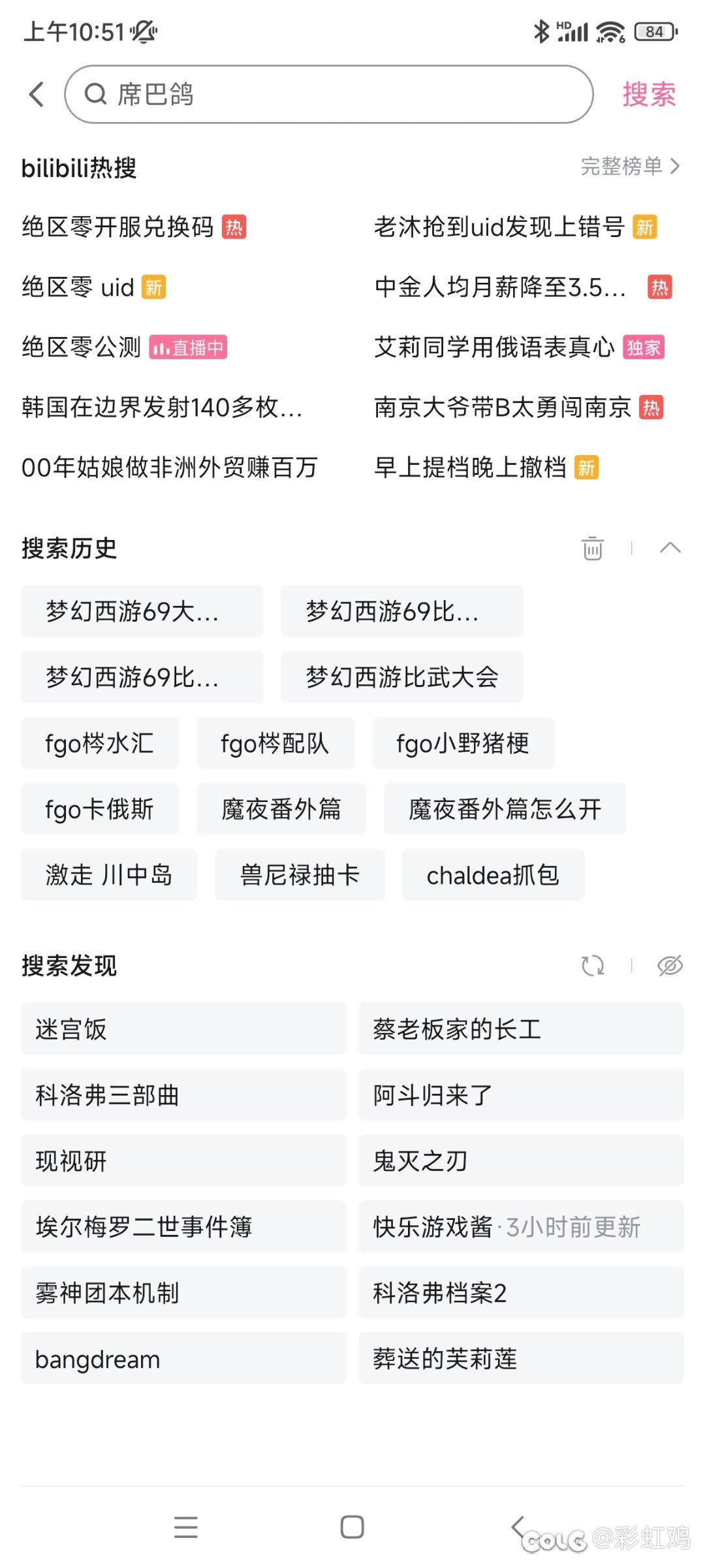
Task: Open the 完整榜单 full hot list
Action: tap(630, 167)
